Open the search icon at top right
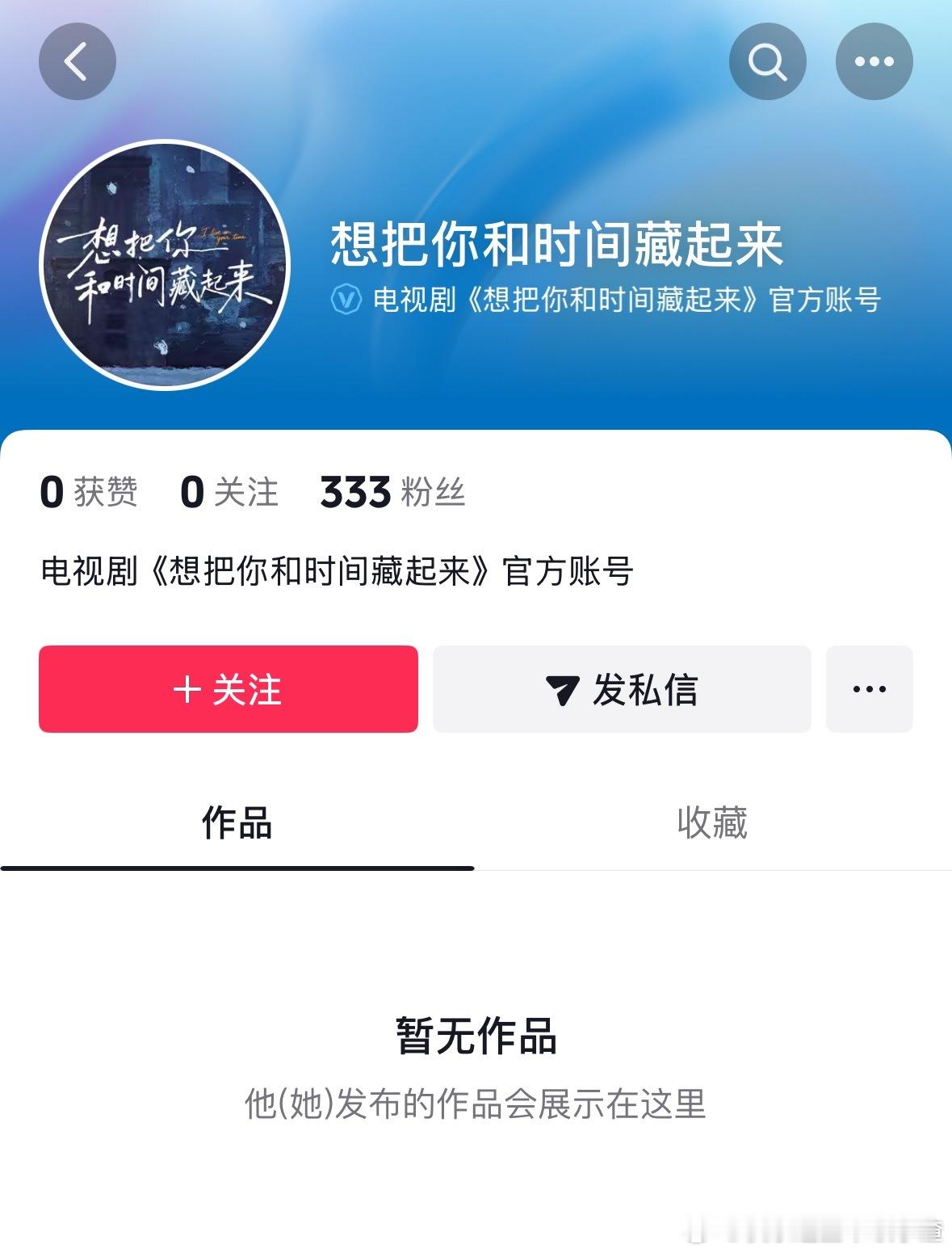Viewport: 952px width, 1253px height. (767, 60)
